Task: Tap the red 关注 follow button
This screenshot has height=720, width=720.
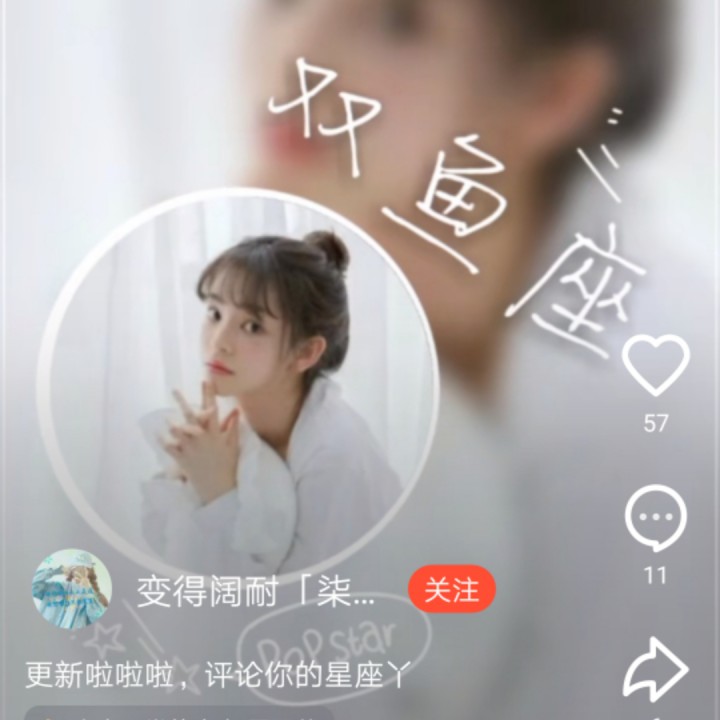Action: coord(452,590)
